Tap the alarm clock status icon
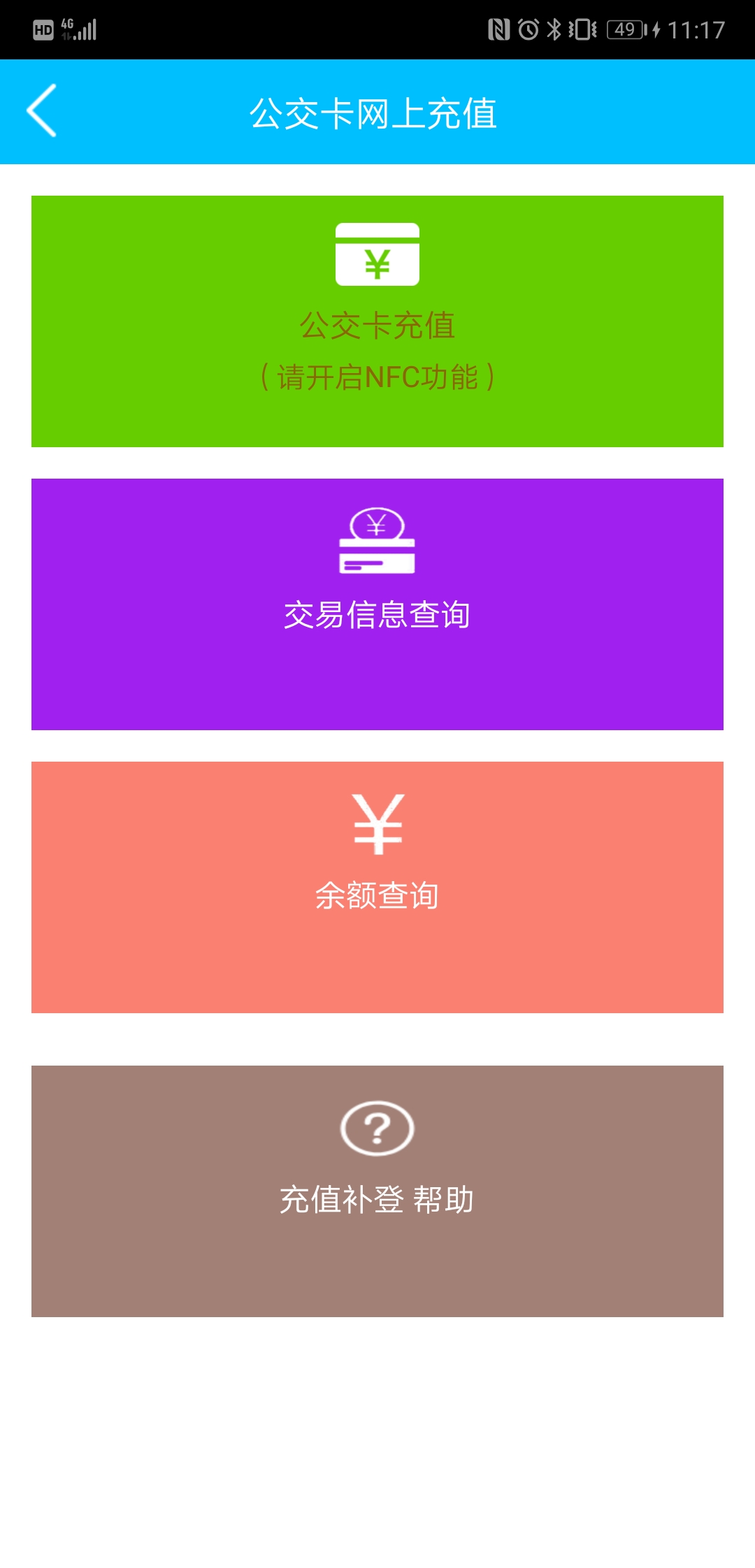Image resolution: width=755 pixels, height=1568 pixels. point(529,29)
